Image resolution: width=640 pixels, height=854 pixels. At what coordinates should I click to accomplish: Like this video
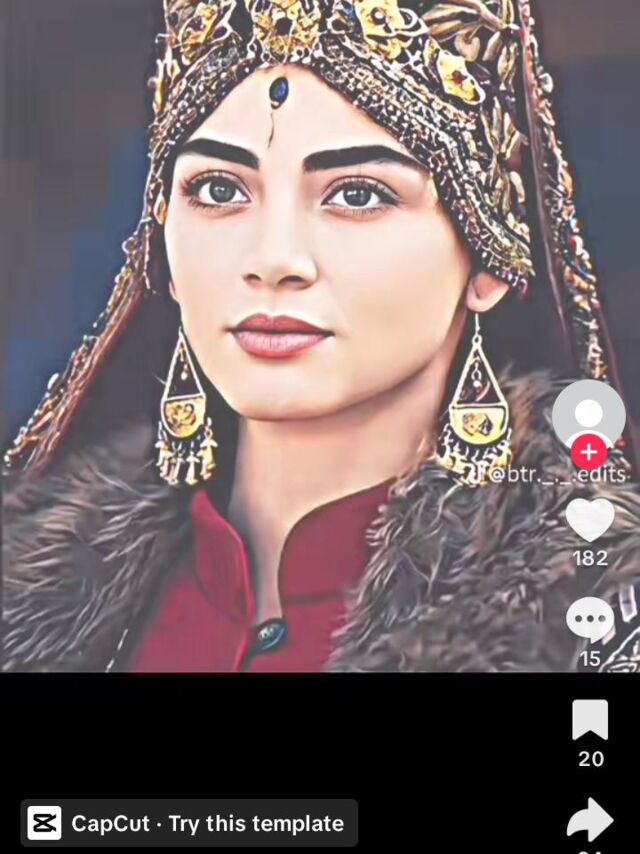point(590,519)
